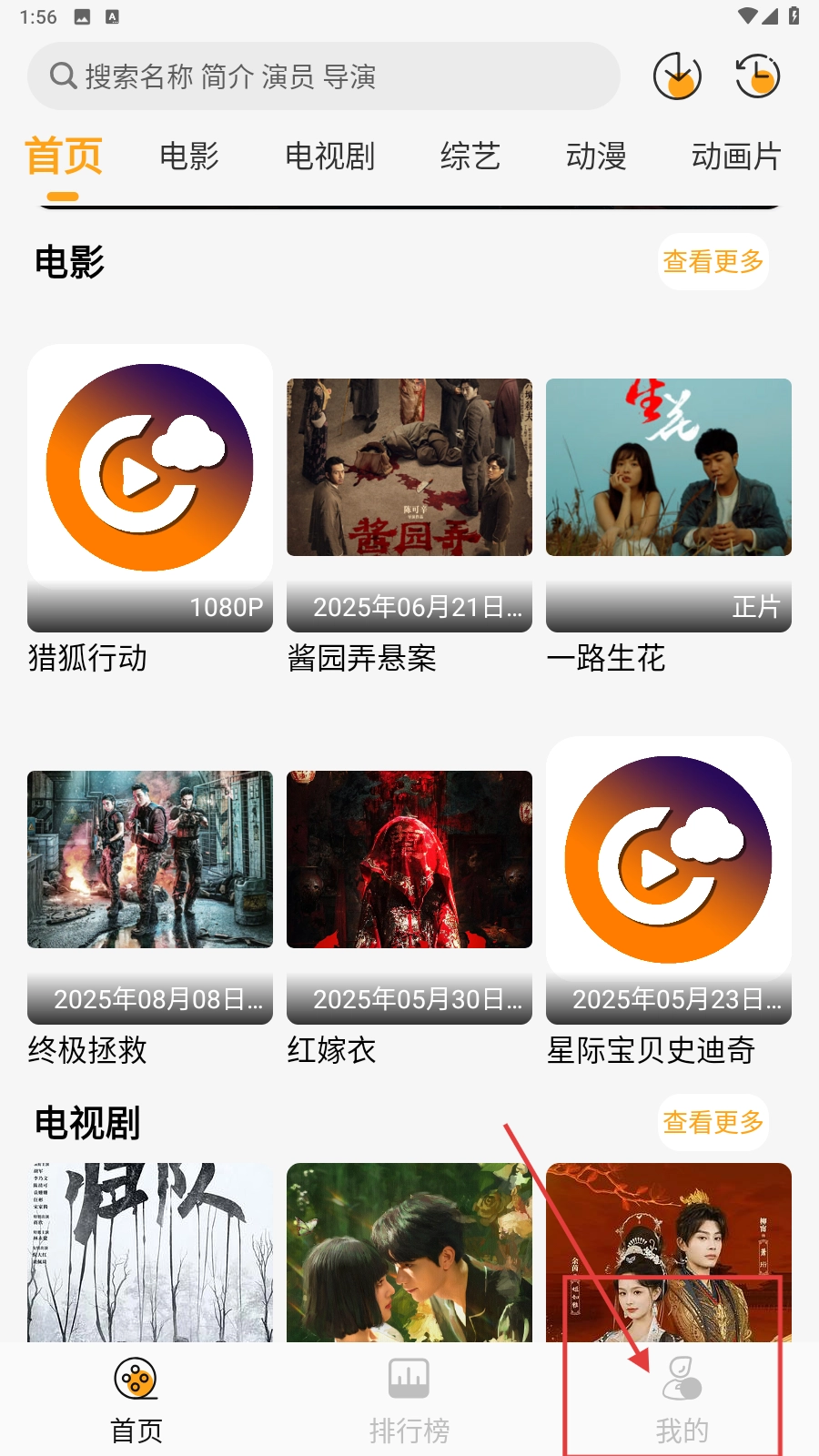
Task: Switch to the 电视剧 top tab
Action: 329,157
